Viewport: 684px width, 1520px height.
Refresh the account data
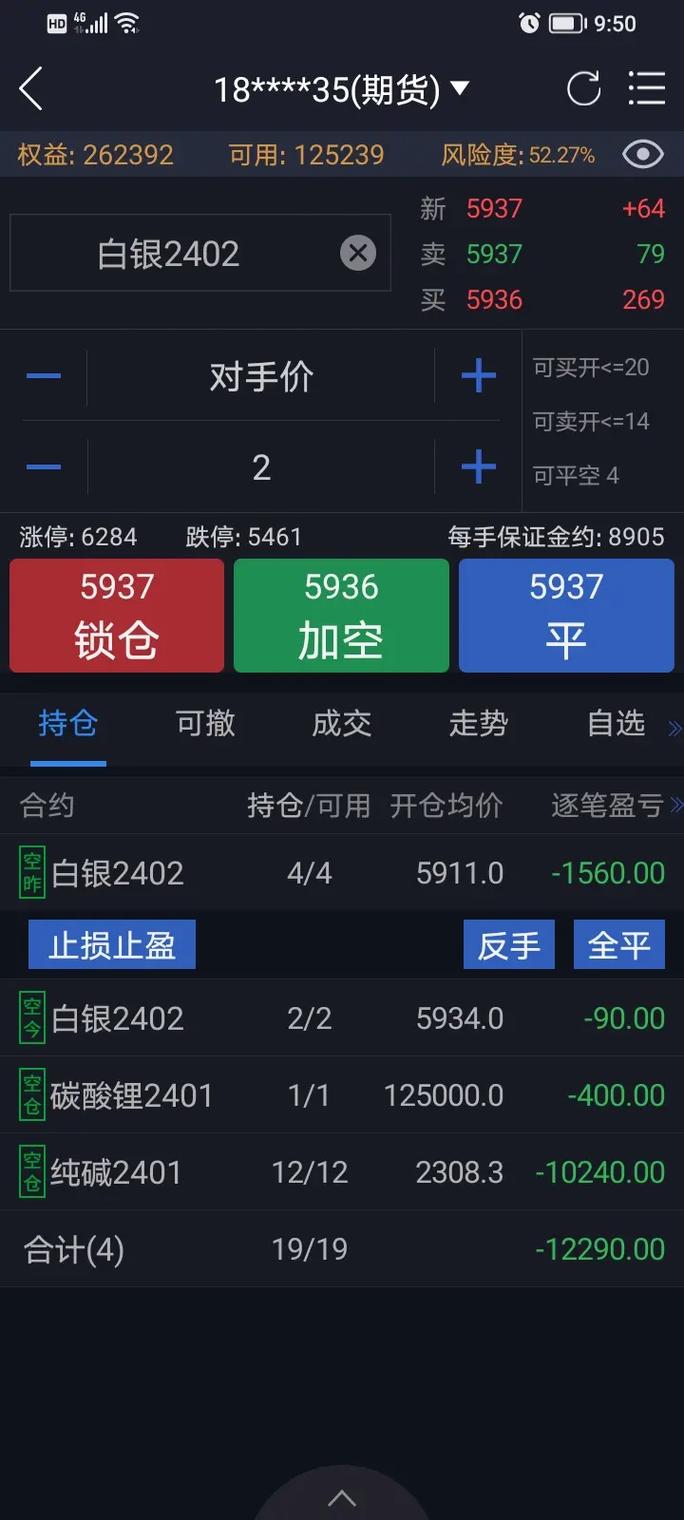pyautogui.click(x=584, y=89)
